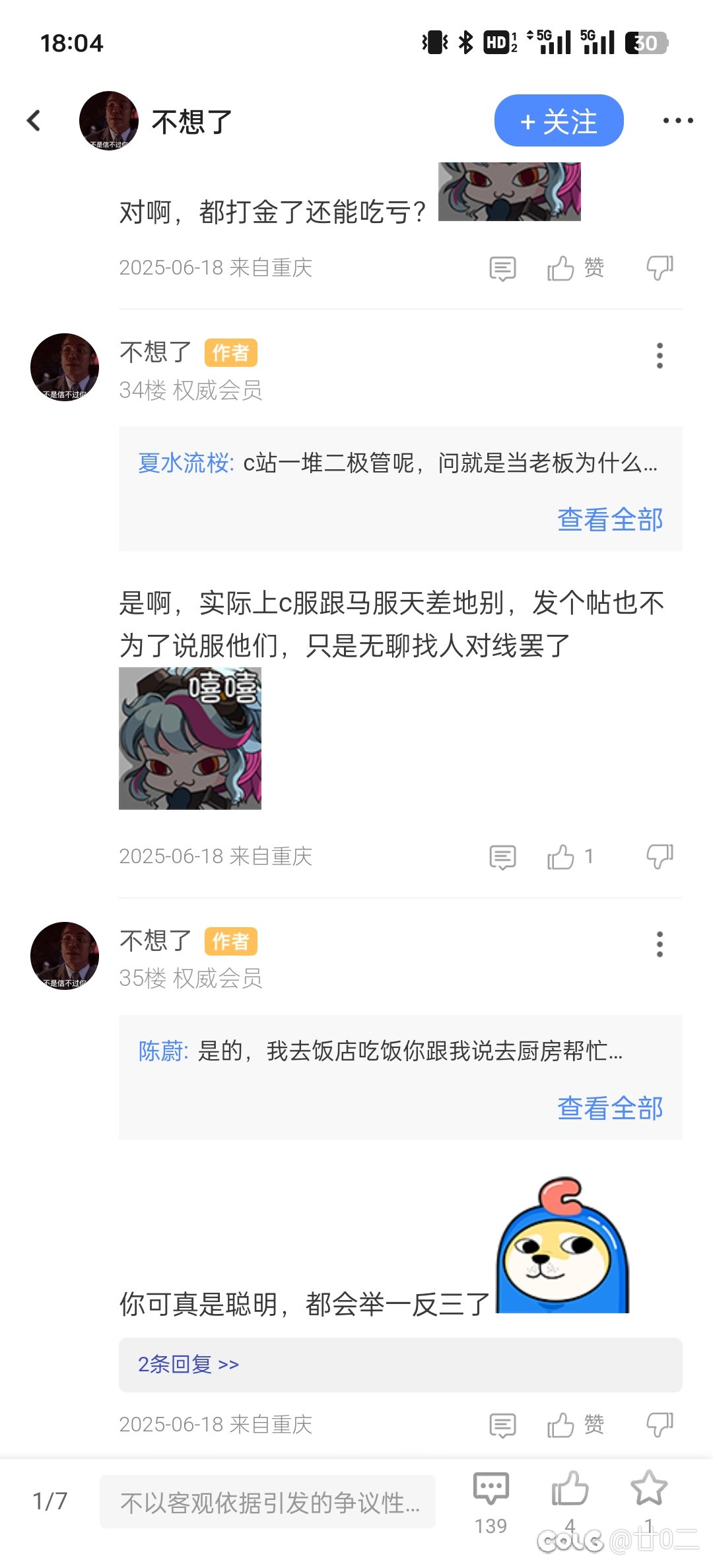This screenshot has height=1568, width=713.
Task: Open the options menu on floor 35
Action: (x=659, y=944)
